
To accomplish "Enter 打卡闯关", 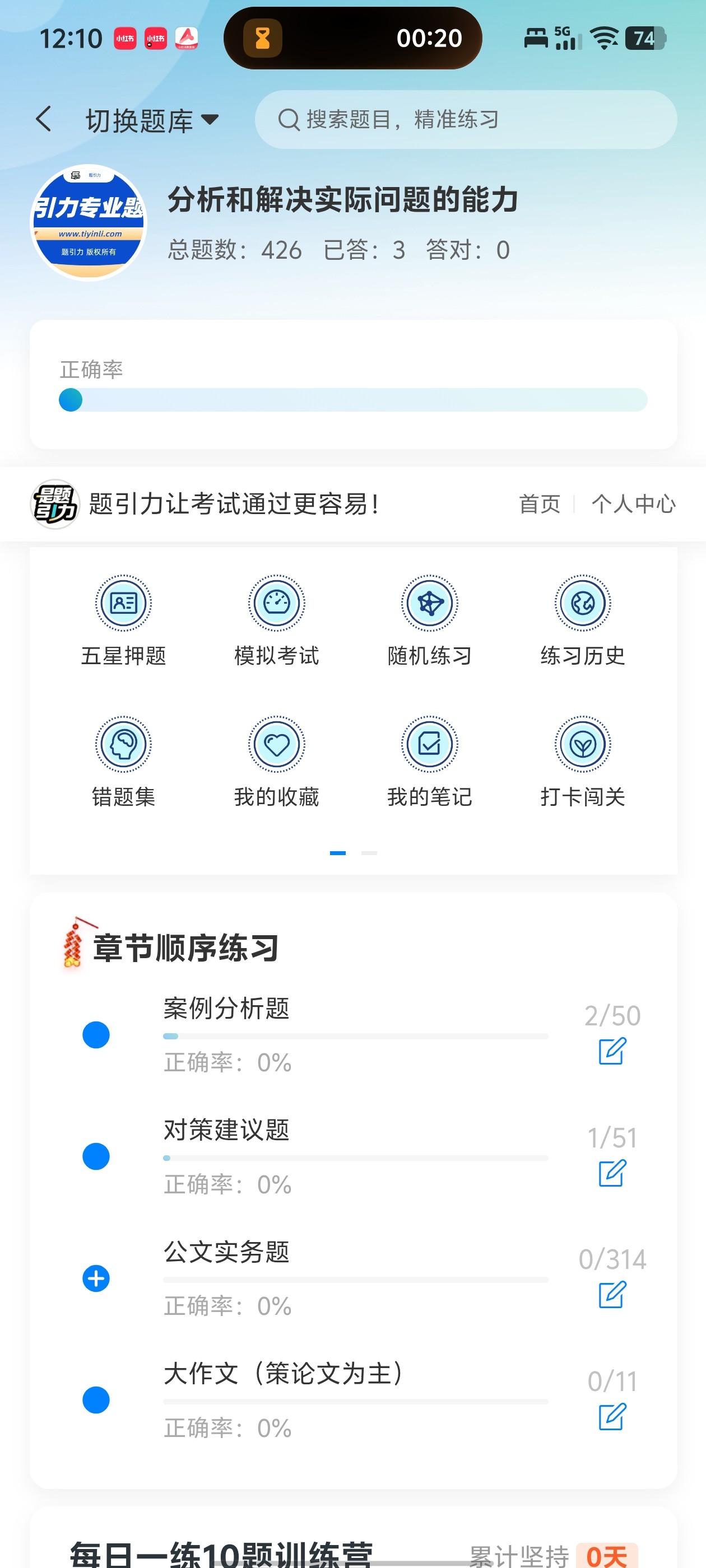I will (x=582, y=762).
